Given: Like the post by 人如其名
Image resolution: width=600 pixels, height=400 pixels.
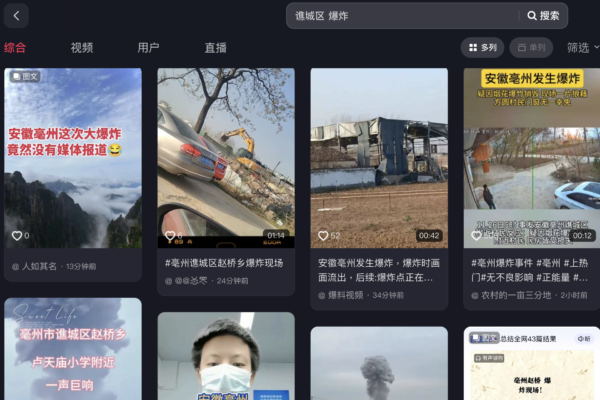Looking at the screenshot, I should (x=17, y=236).
